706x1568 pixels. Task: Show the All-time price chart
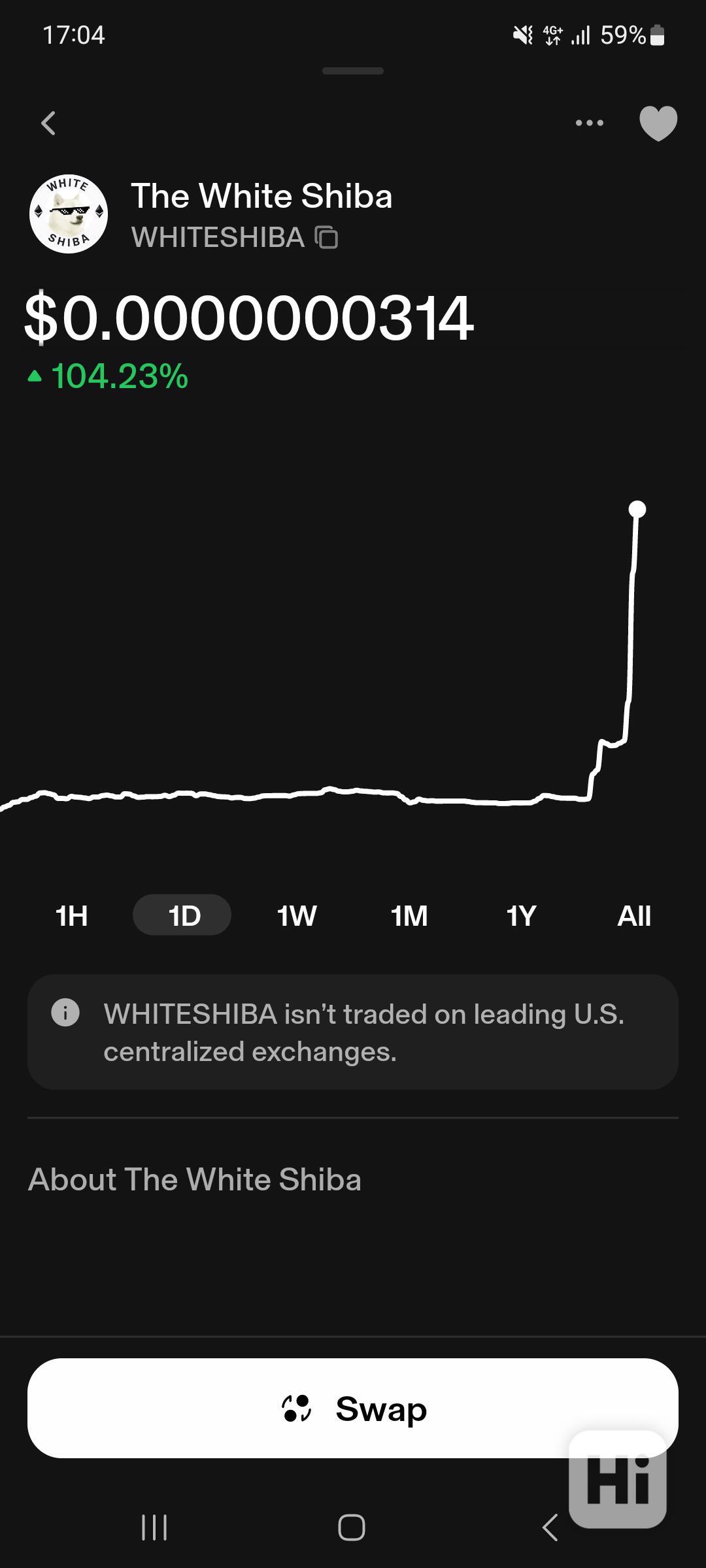[633, 915]
